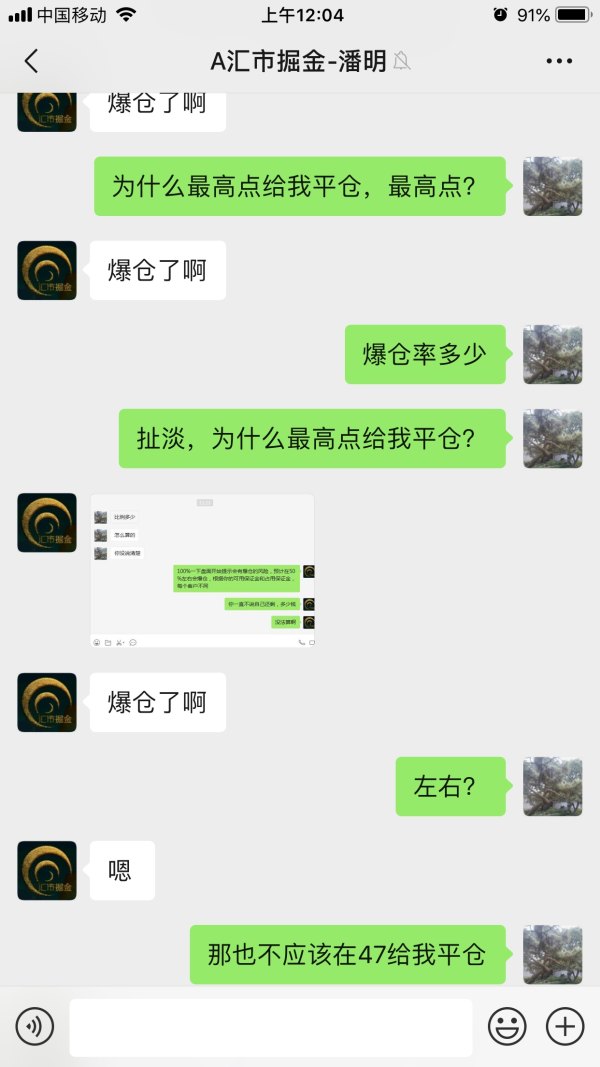Open my avatar beside 爆仓率多少
This screenshot has width=600, height=1067.
pyautogui.click(x=552, y=354)
